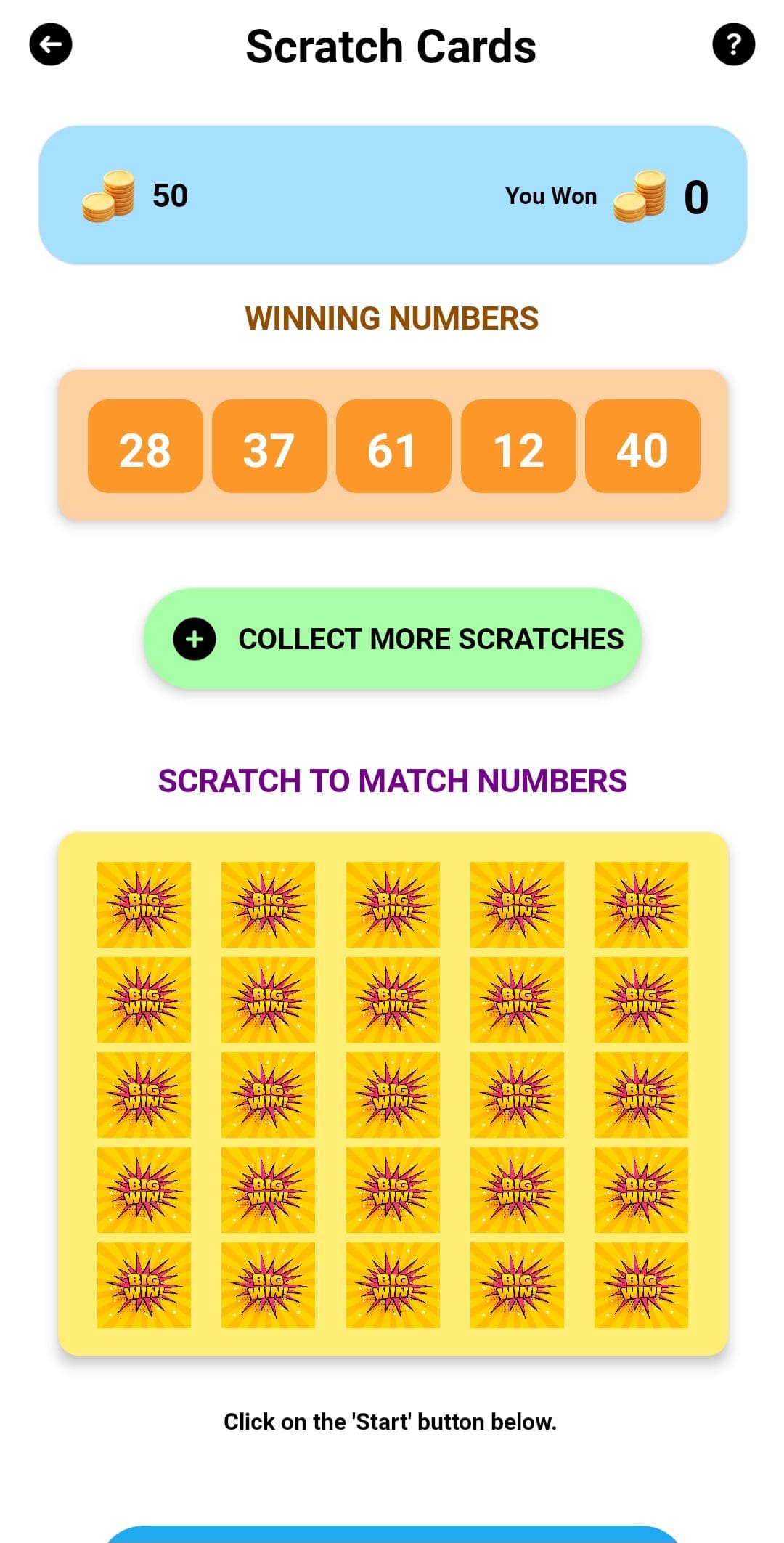Tap Collect More Scratches button

click(393, 639)
